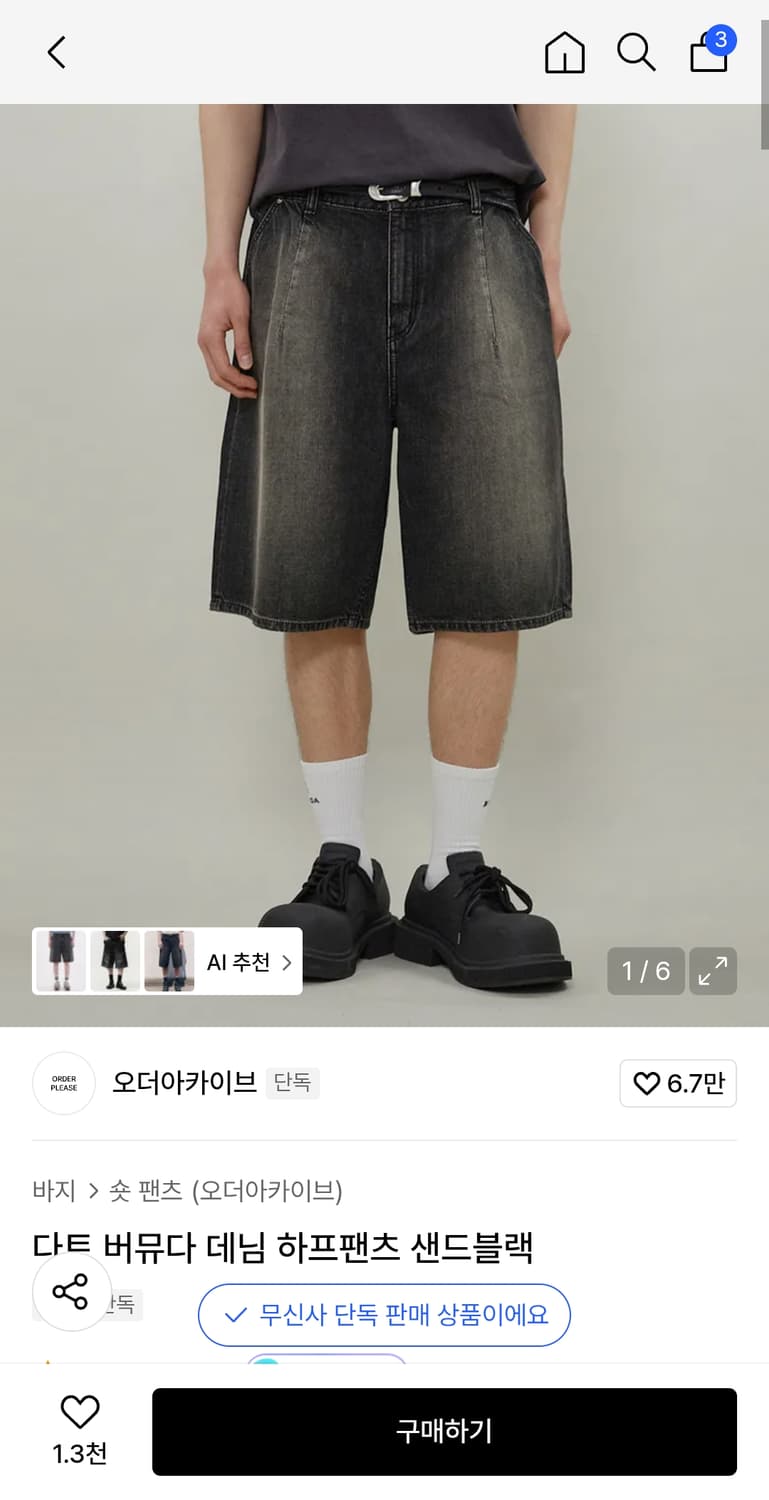Go to the home screen via home icon
769x1500 pixels.
564,52
